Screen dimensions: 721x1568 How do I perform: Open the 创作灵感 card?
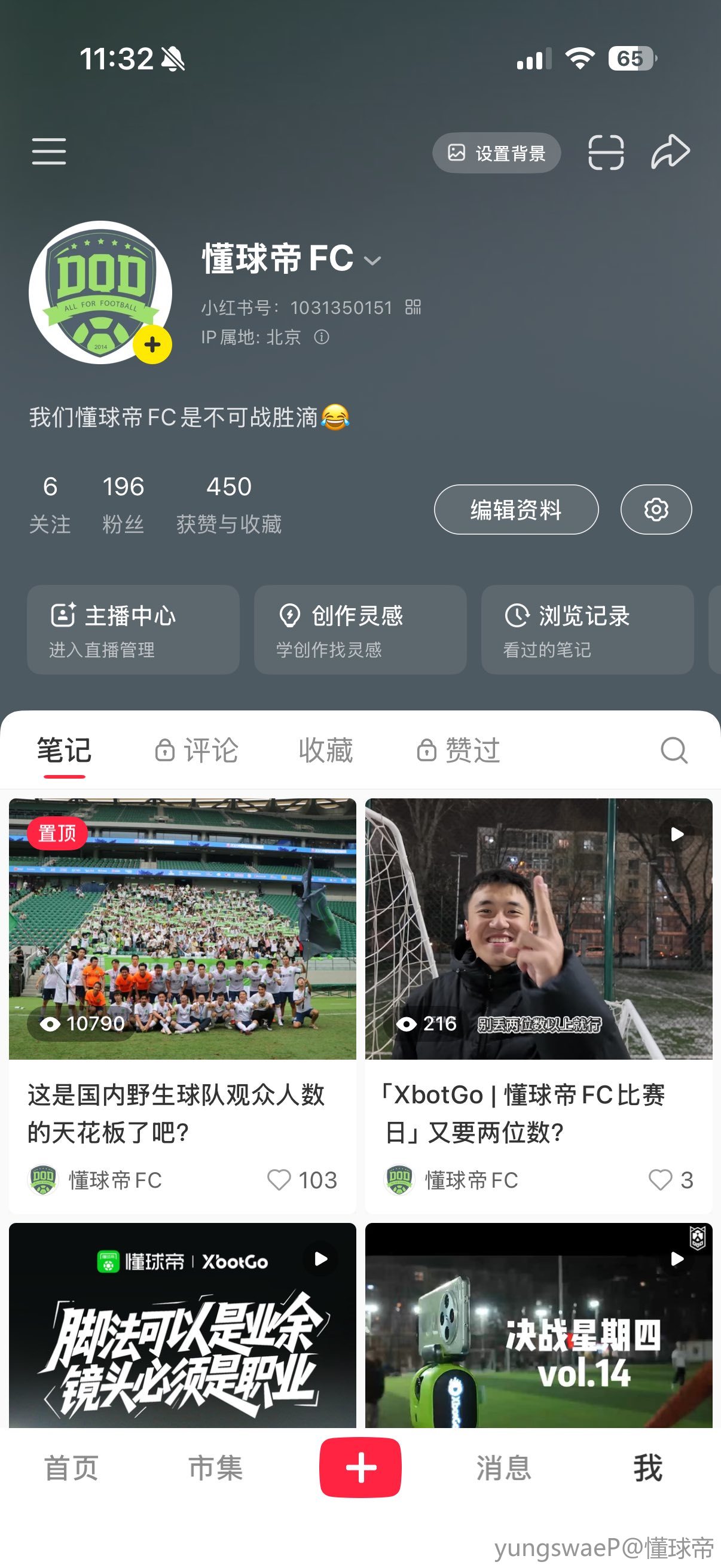tap(360, 629)
